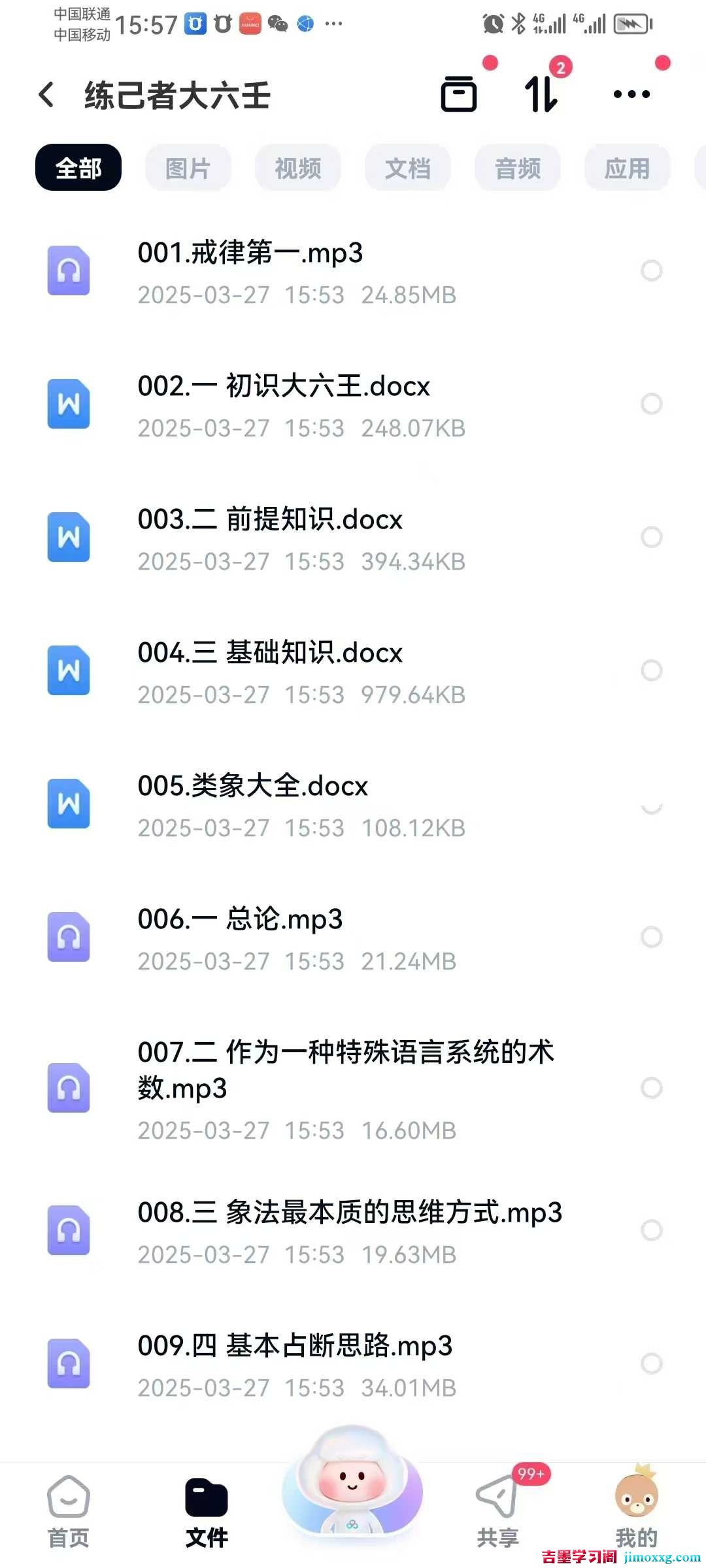Viewport: 706px width, 1568px height.
Task: Switch to the 音频 filter tab
Action: coord(517,168)
